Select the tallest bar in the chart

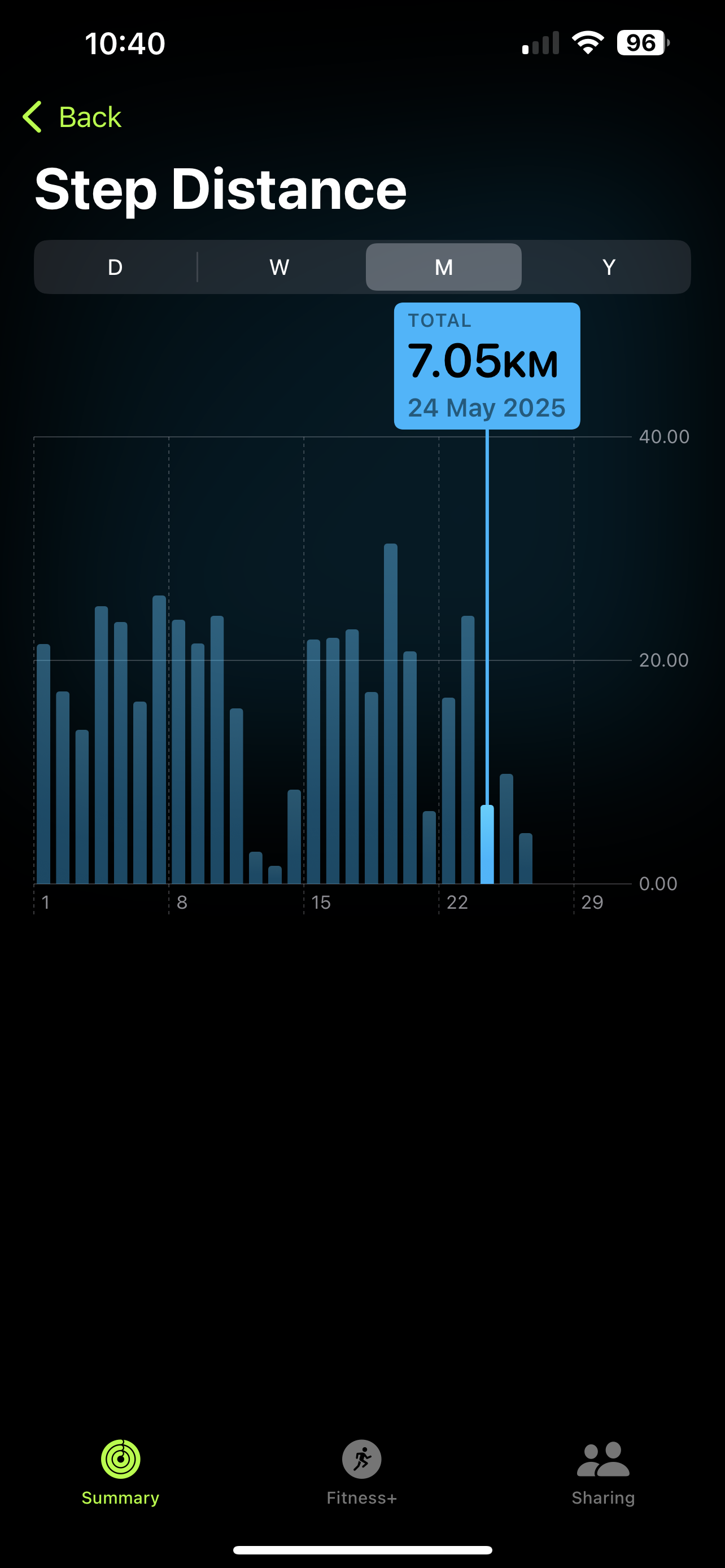(x=391, y=713)
